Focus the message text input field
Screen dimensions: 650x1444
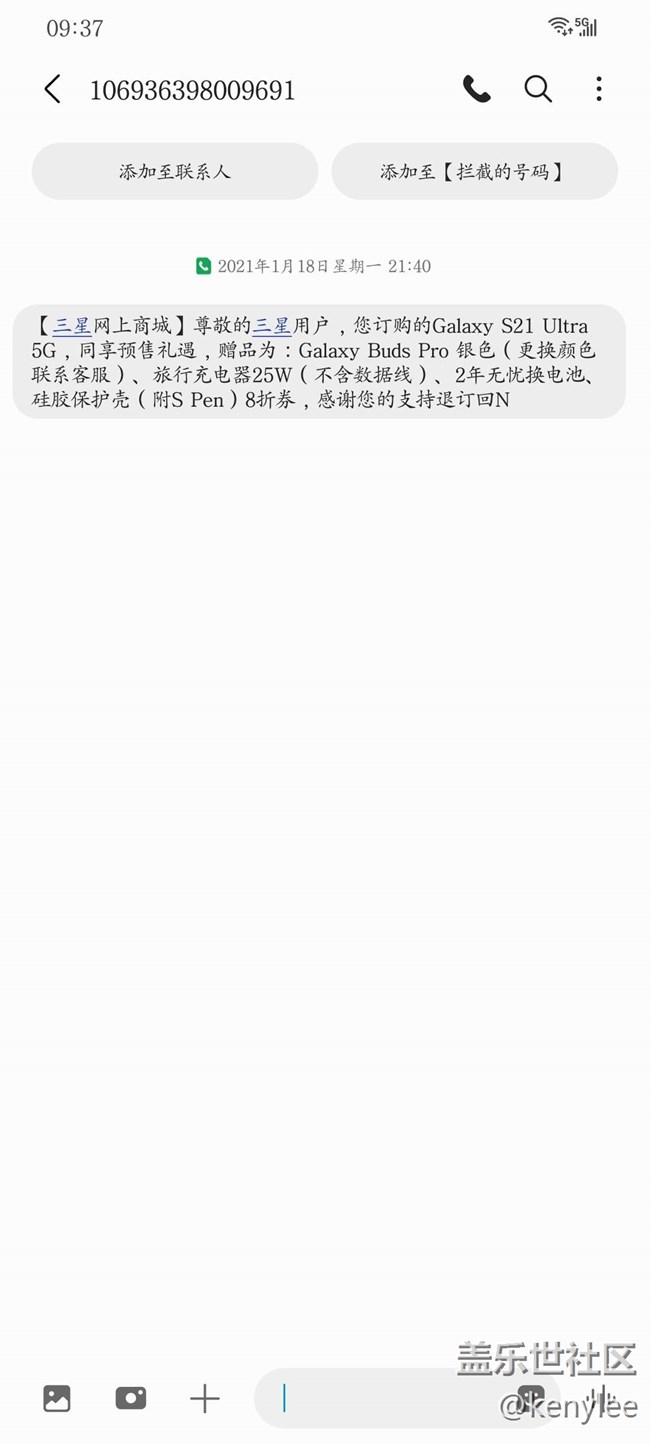(390, 1398)
